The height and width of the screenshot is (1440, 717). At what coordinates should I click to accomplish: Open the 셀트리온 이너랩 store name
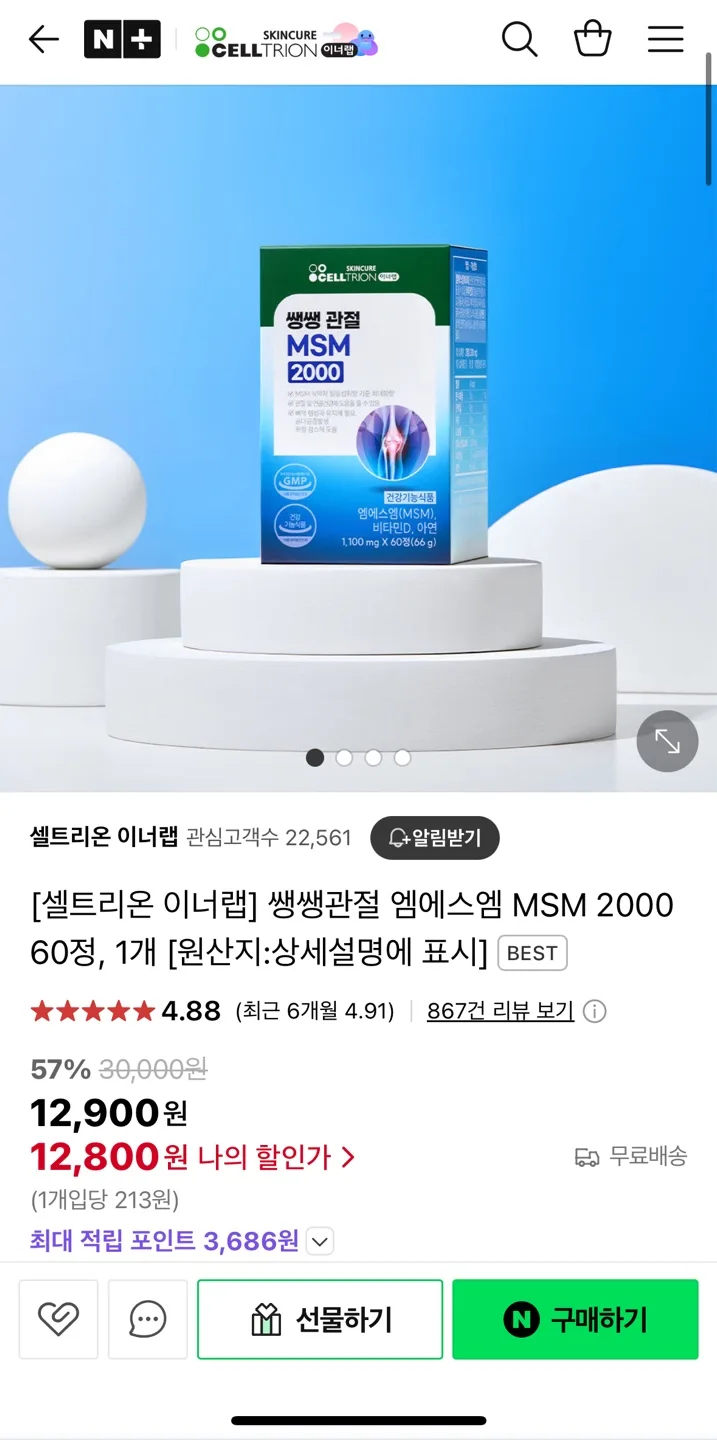[104, 837]
